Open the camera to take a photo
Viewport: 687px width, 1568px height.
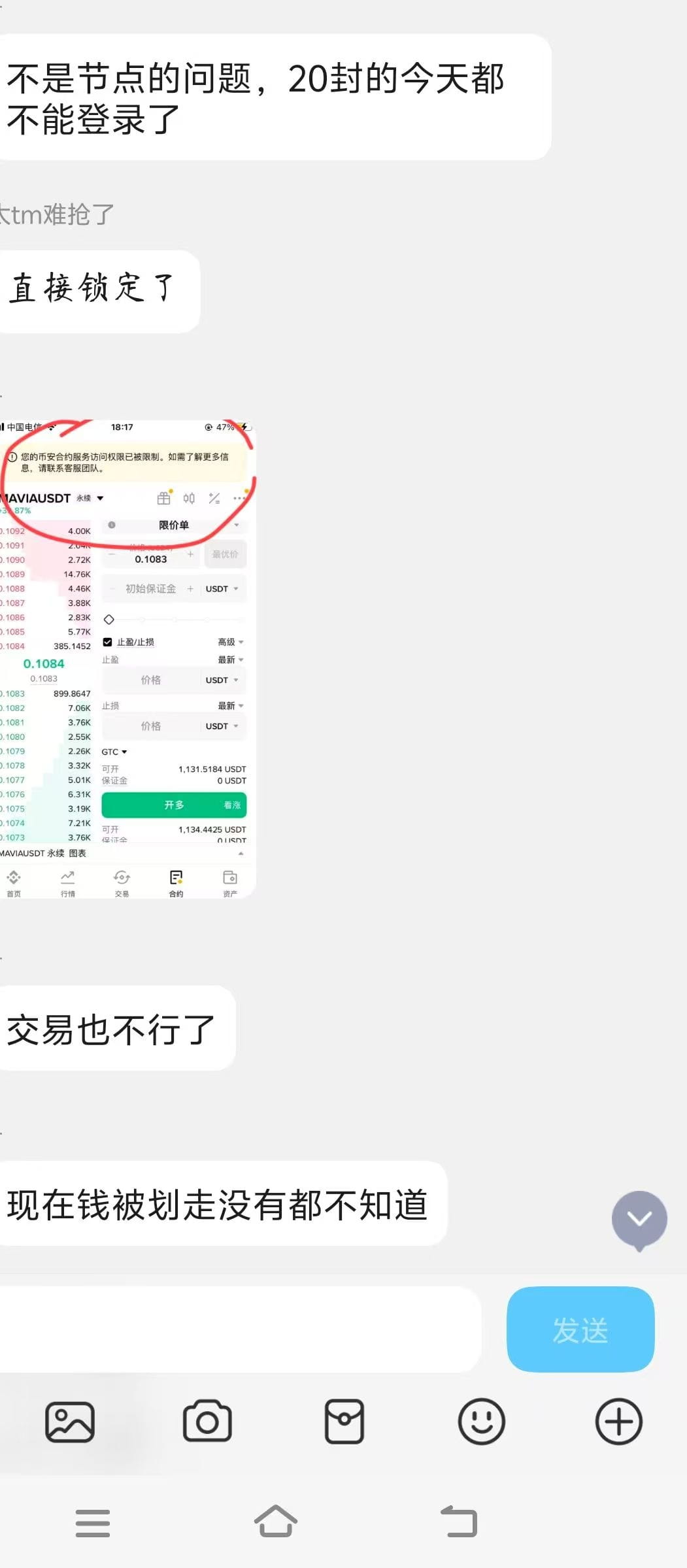207,1422
